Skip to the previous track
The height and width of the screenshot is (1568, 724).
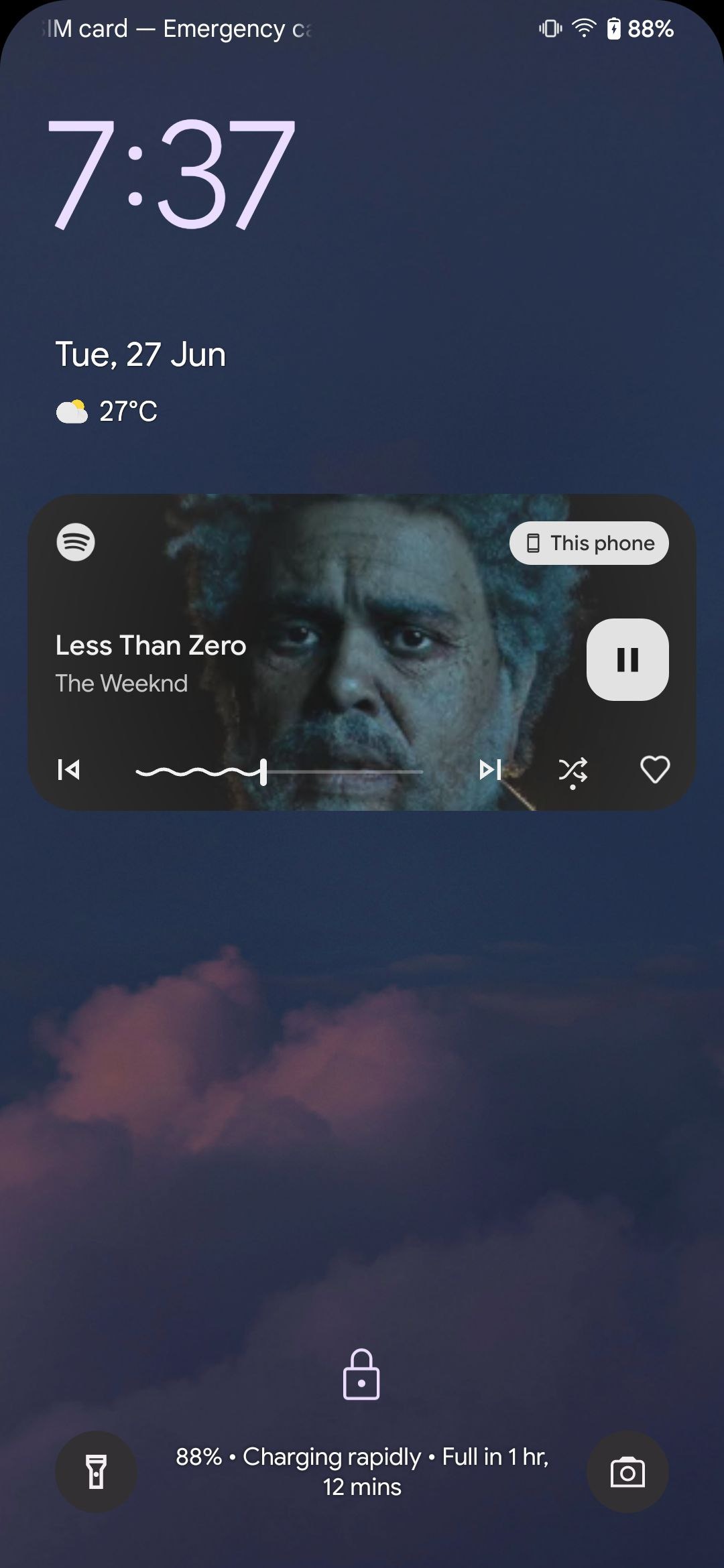tap(69, 770)
